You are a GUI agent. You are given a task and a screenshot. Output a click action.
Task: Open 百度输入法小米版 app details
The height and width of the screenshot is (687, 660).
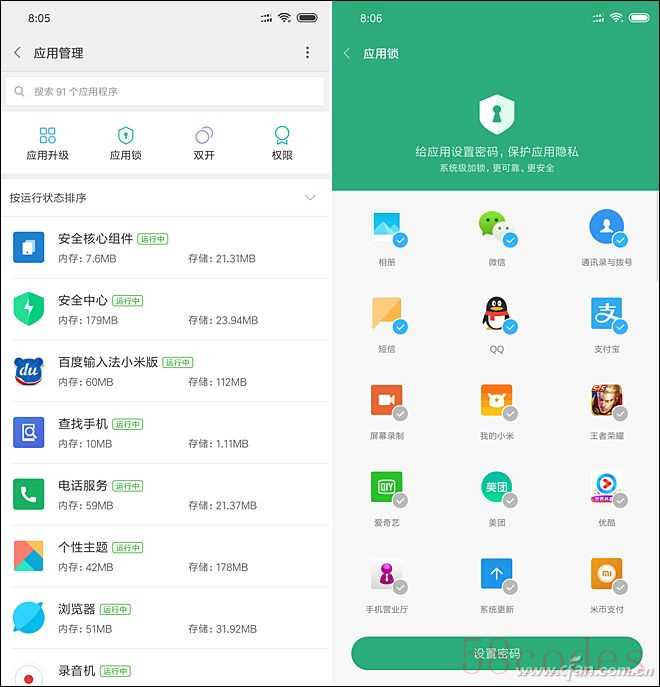[x=165, y=371]
